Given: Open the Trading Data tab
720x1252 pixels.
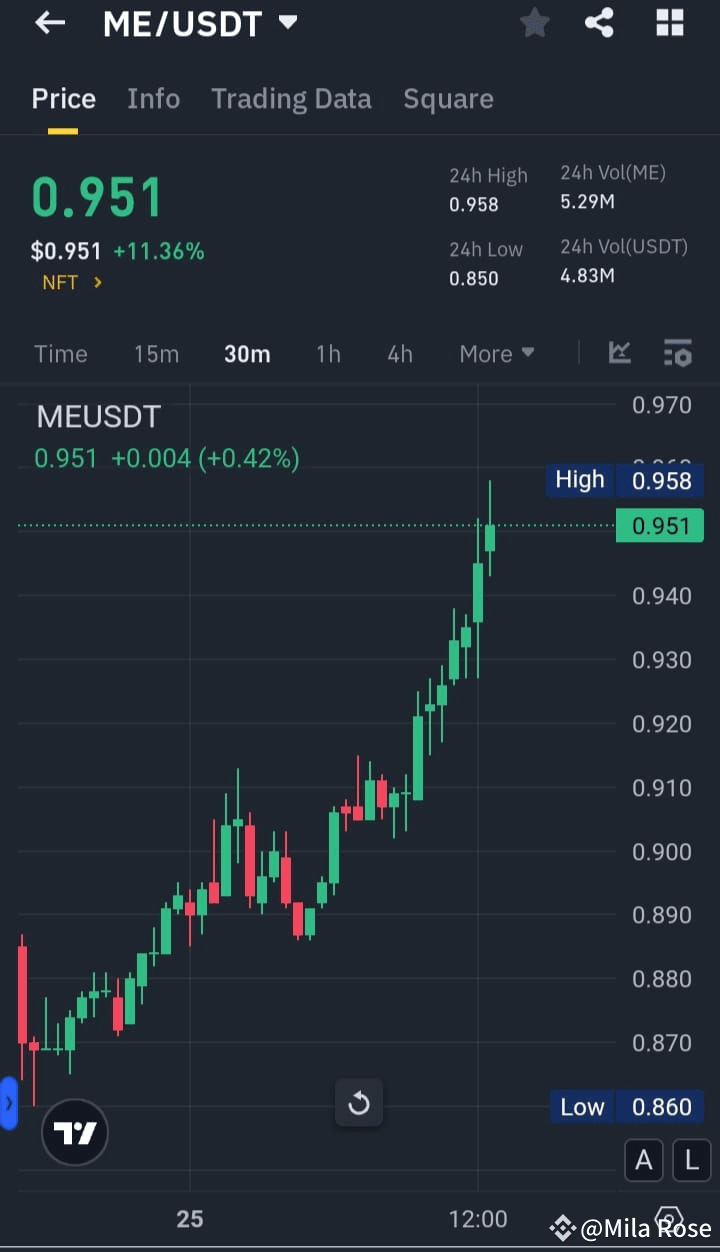Looking at the screenshot, I should pyautogui.click(x=291, y=98).
